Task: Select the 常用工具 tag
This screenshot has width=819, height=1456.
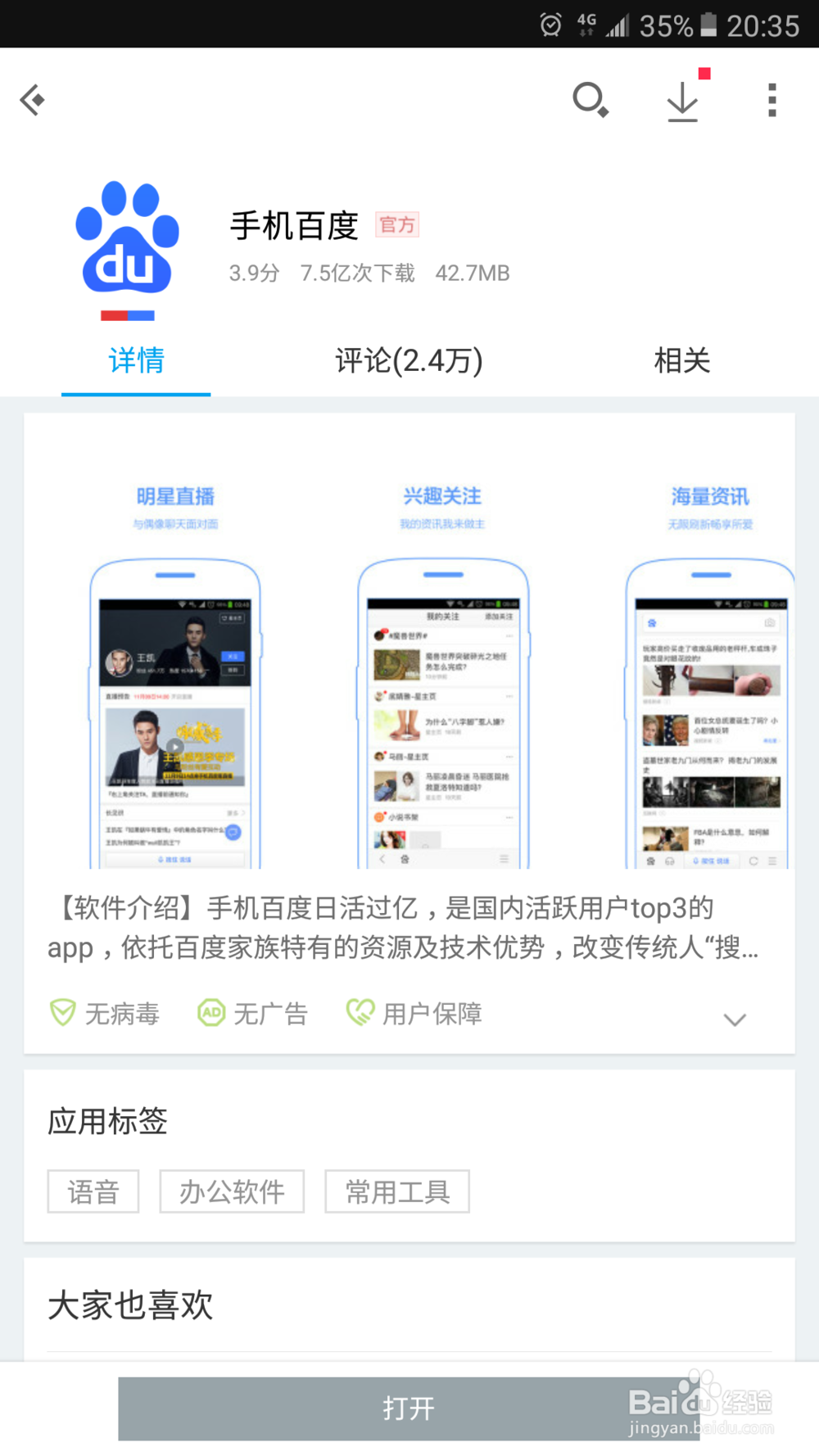Action: [x=397, y=1191]
